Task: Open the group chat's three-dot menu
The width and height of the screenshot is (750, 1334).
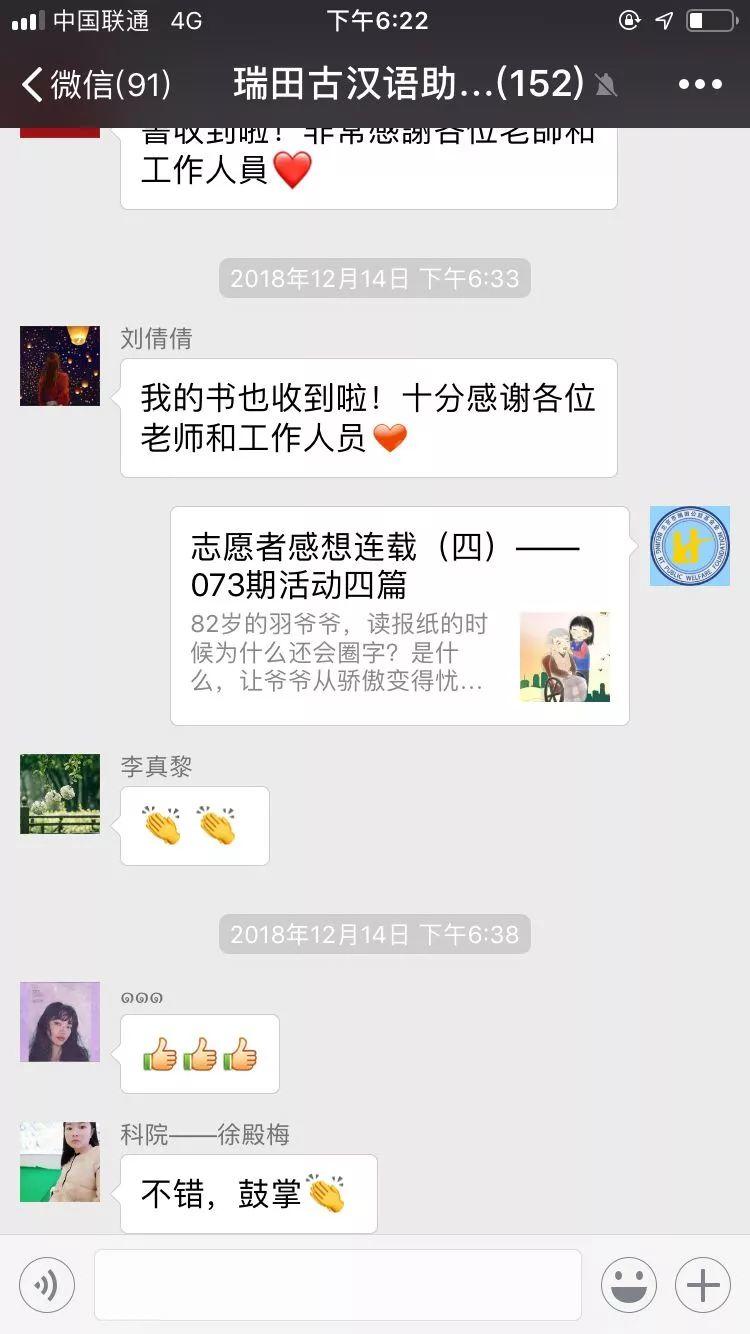Action: (700, 85)
